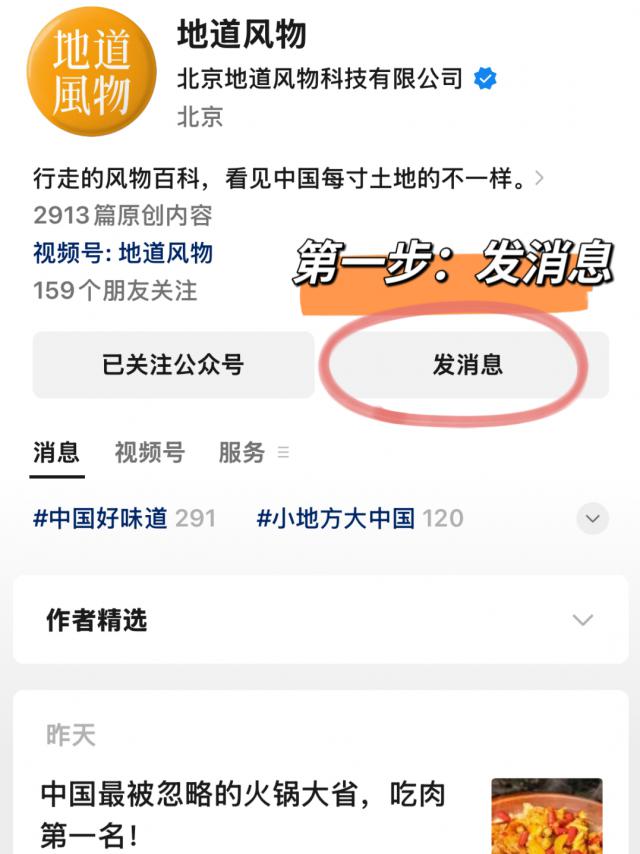Tap the 已关注公众号 button
Viewport: 640px width, 854px height.
pos(173,366)
